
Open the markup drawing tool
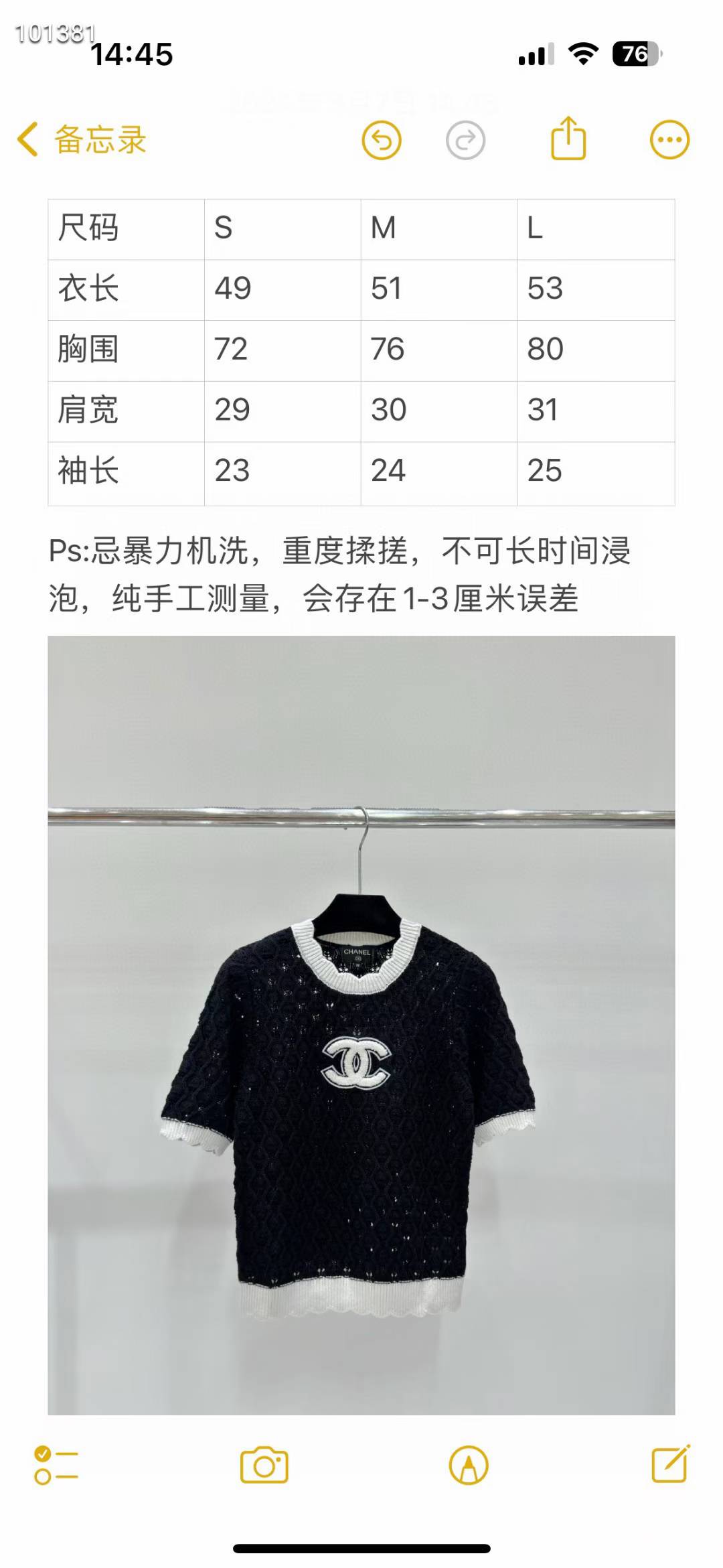pos(469,1465)
